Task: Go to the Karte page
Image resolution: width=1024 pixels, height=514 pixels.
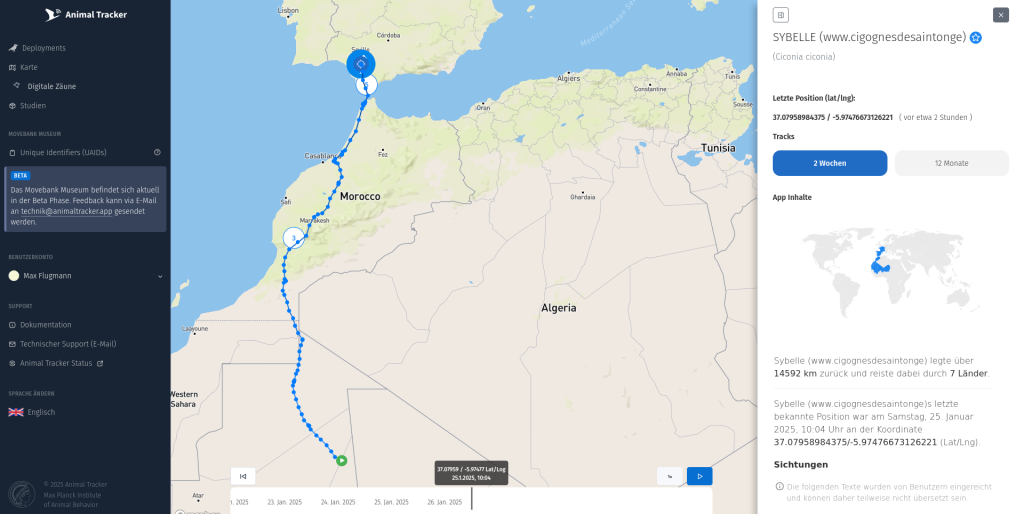Action: coord(29,67)
